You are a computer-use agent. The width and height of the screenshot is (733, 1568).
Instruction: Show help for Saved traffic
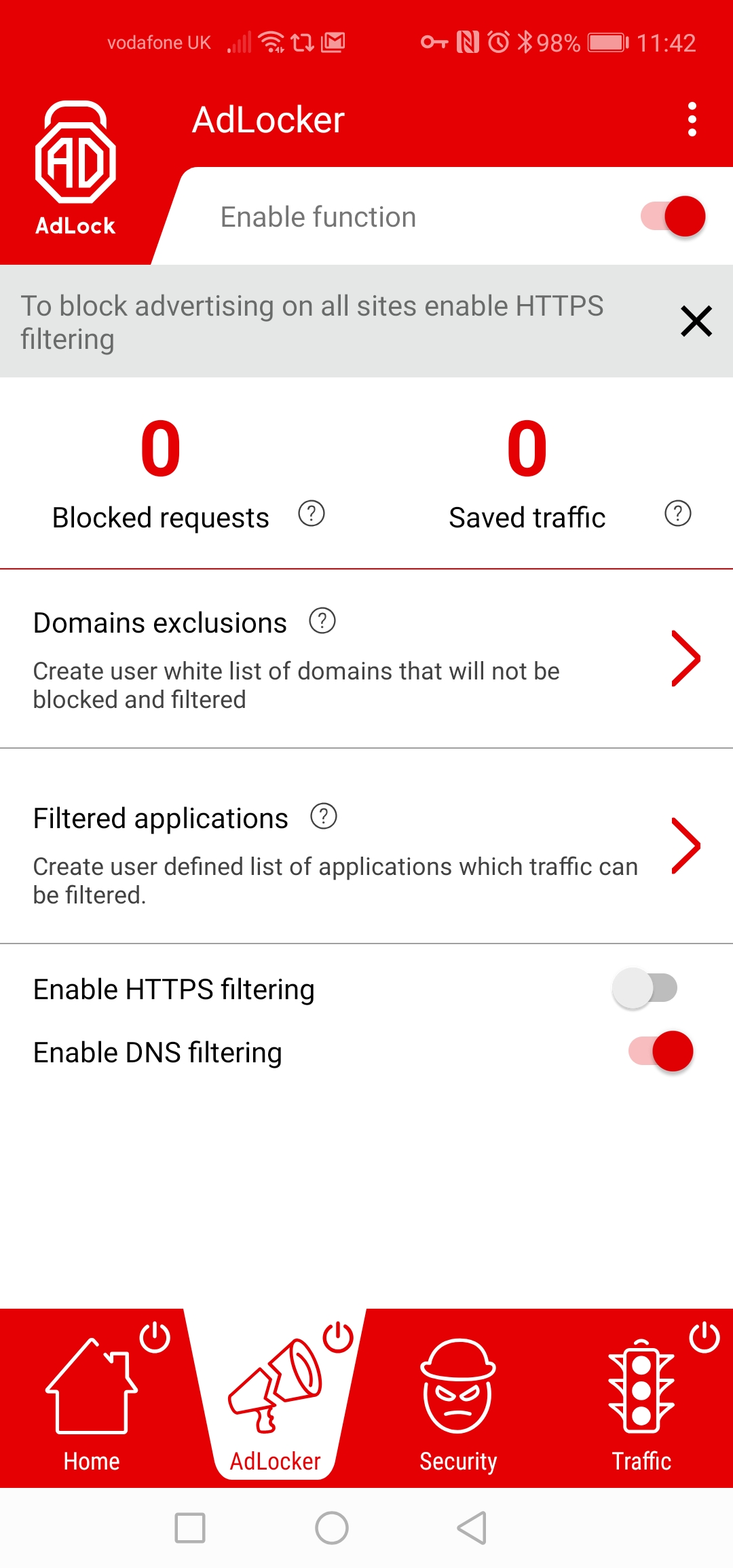coord(678,514)
